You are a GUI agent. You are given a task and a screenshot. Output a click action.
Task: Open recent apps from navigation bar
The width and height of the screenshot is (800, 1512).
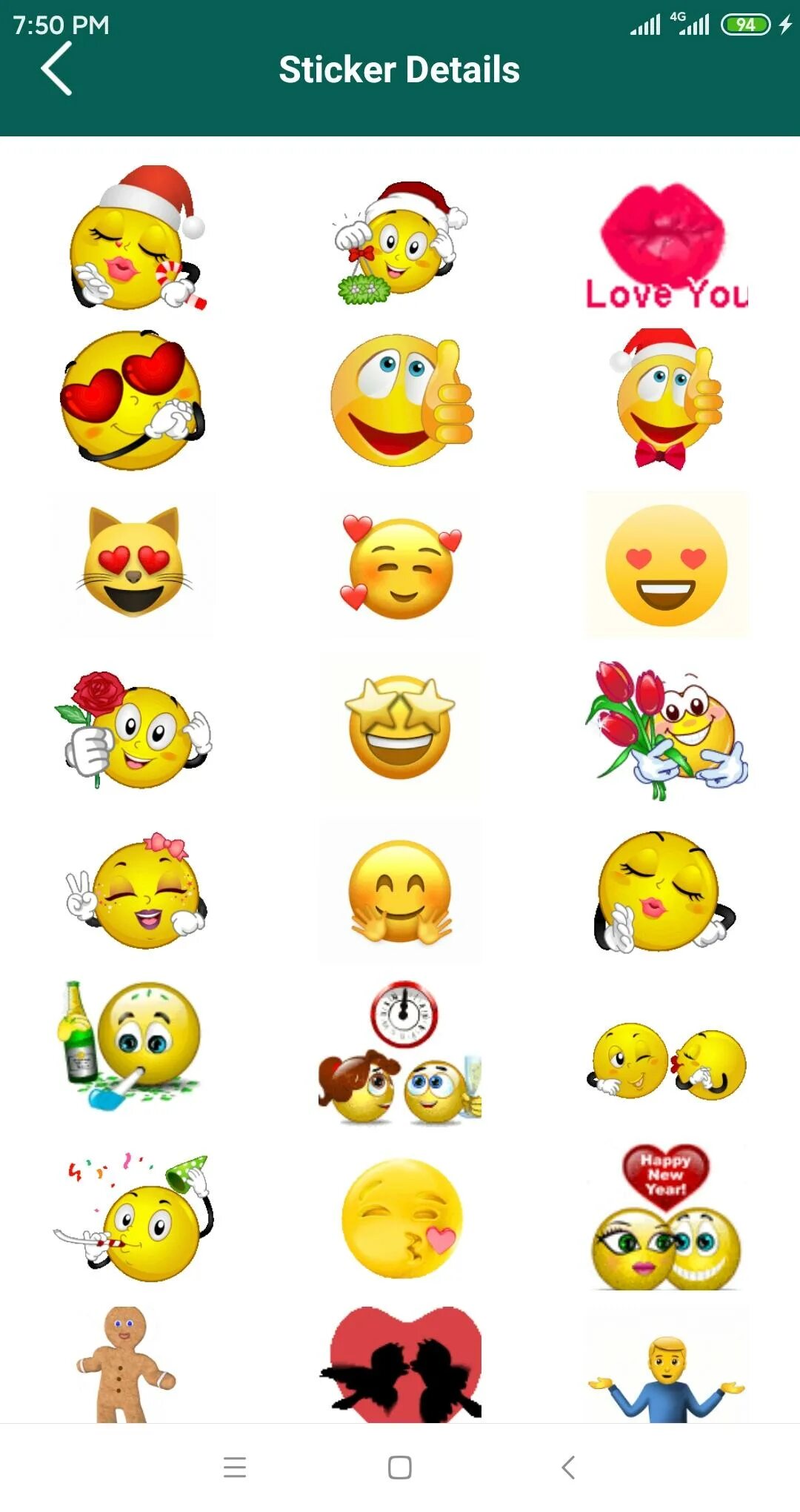(x=234, y=1468)
